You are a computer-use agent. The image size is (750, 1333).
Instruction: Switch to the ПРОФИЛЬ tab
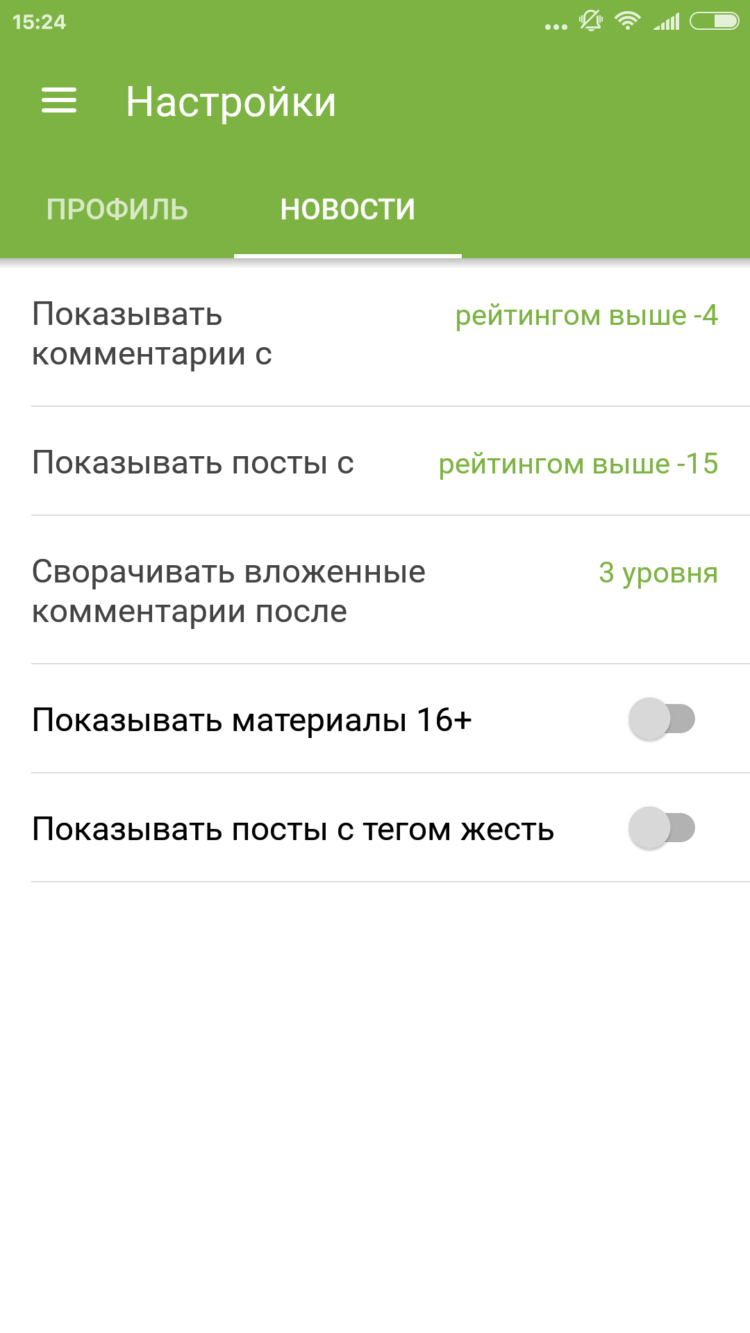pos(117,209)
